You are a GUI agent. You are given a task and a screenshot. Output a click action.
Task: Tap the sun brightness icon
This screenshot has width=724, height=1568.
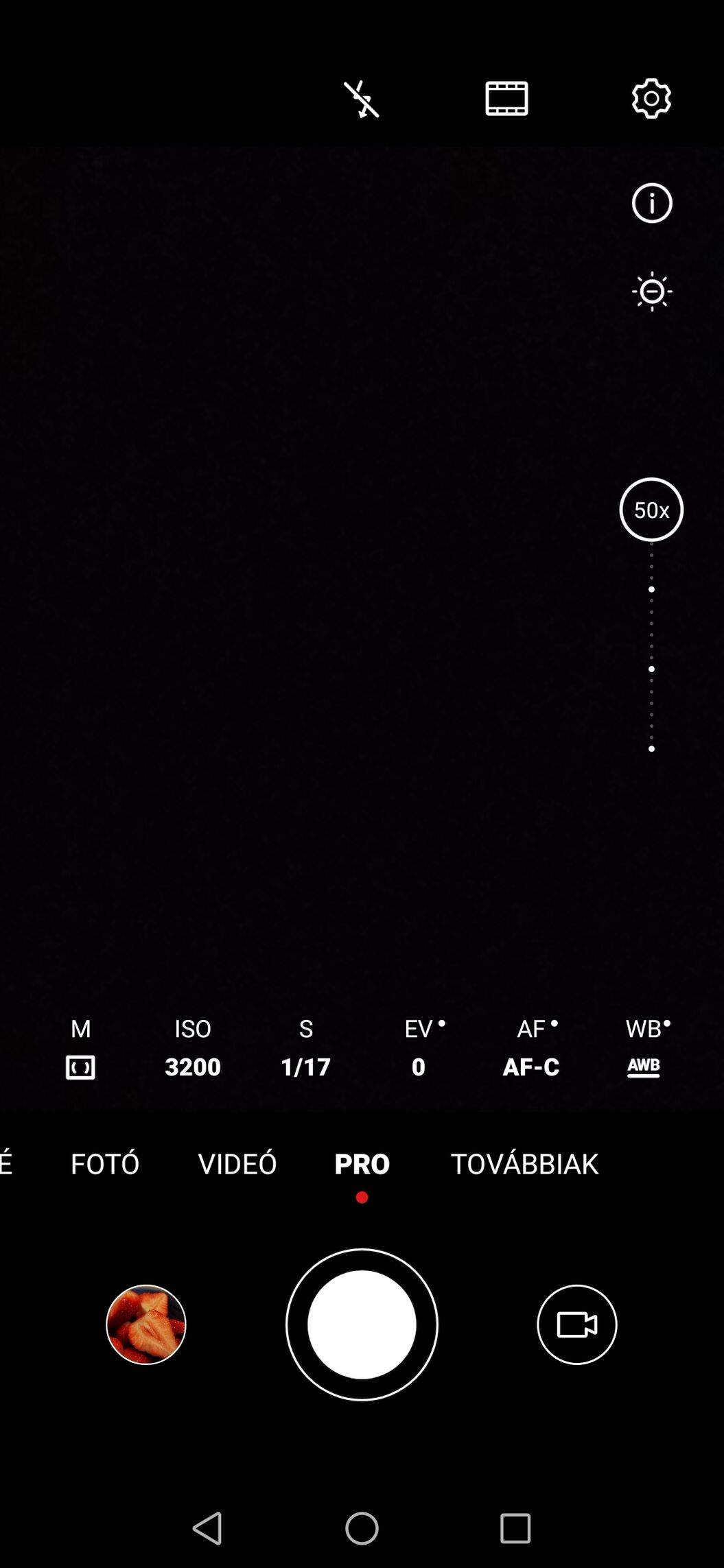click(651, 292)
